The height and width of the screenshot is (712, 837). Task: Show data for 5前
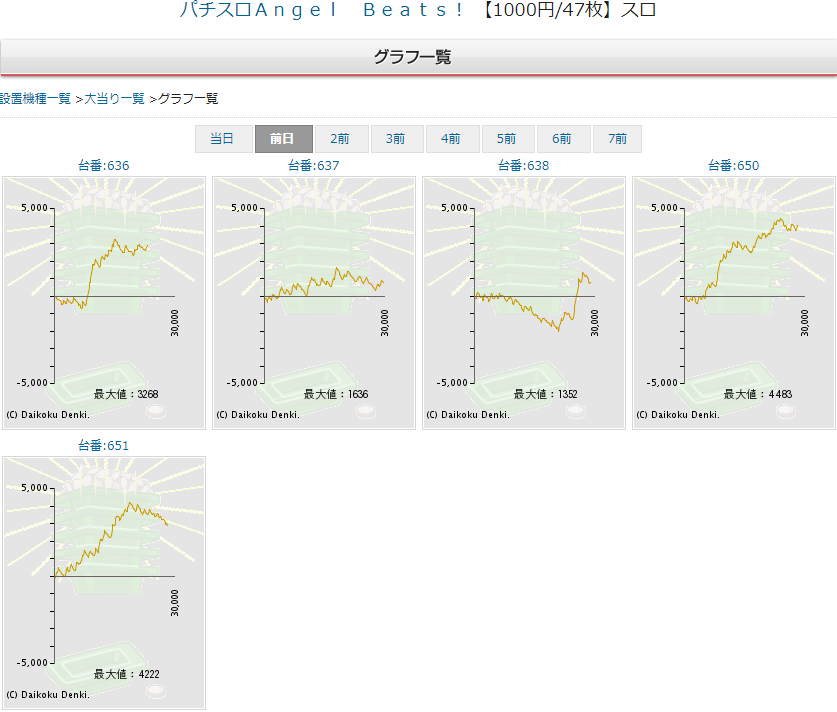tap(507, 139)
